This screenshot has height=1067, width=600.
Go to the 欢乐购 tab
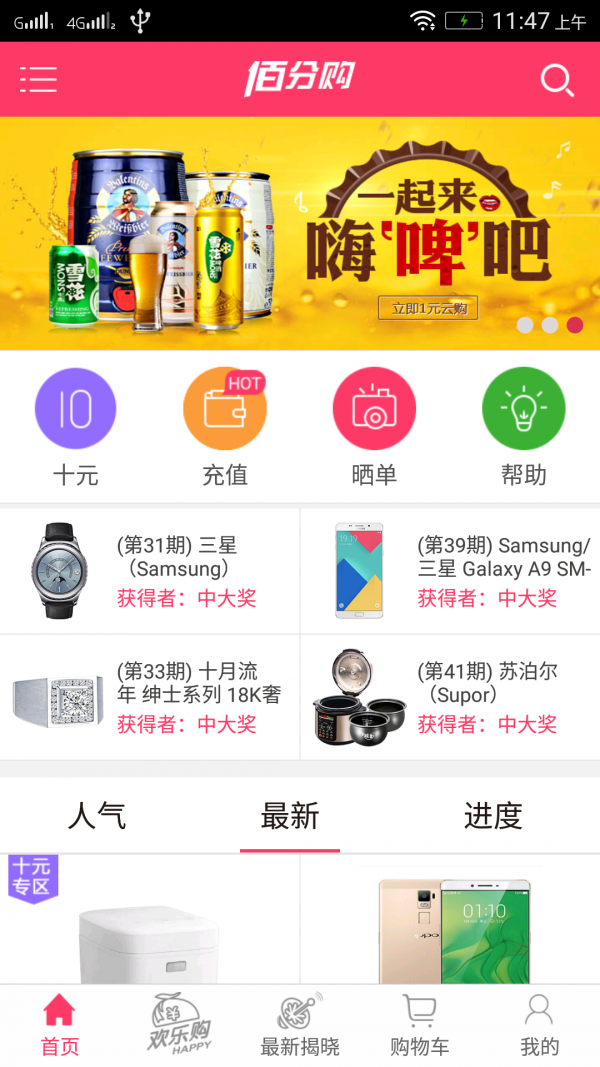tap(179, 1024)
